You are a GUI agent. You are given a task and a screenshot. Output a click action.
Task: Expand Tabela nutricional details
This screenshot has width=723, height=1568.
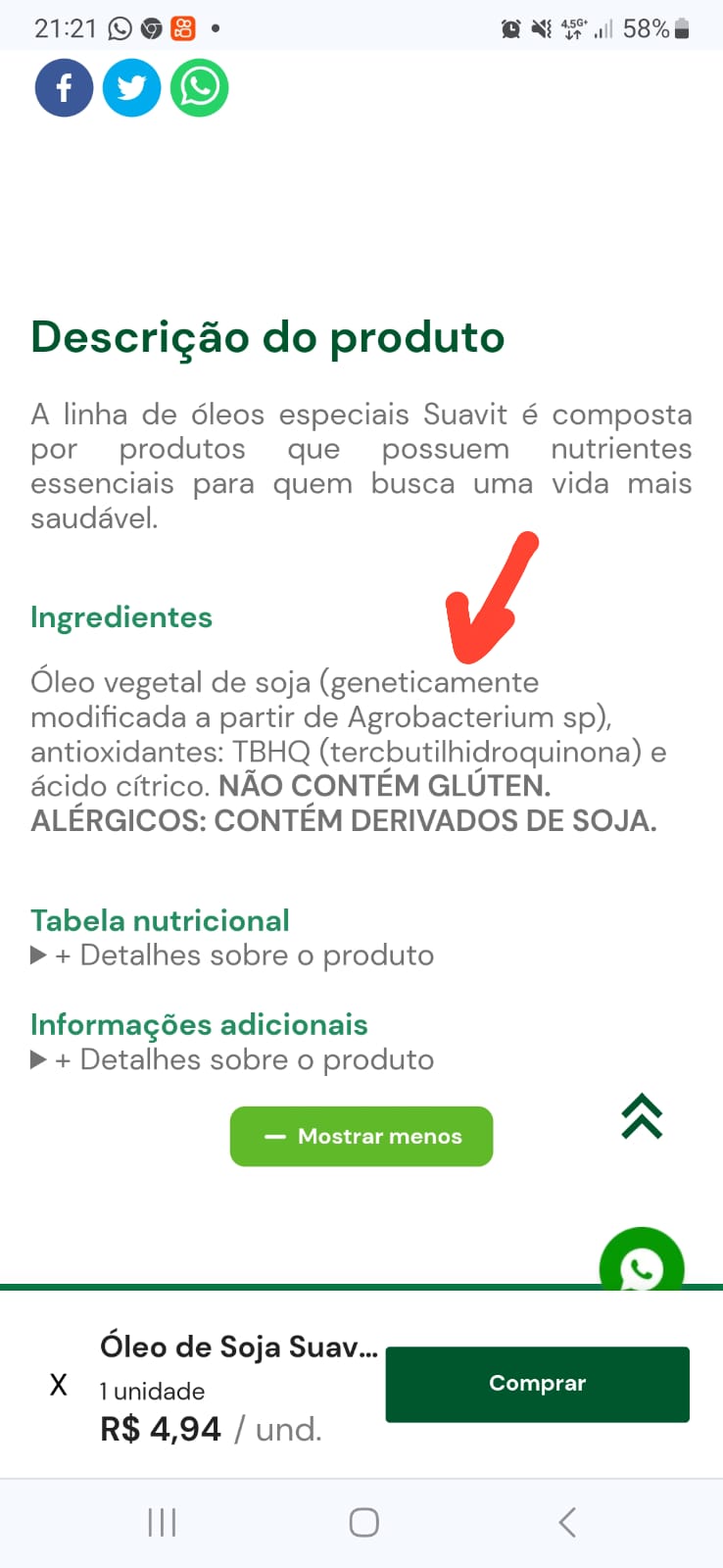pyautogui.click(x=232, y=955)
